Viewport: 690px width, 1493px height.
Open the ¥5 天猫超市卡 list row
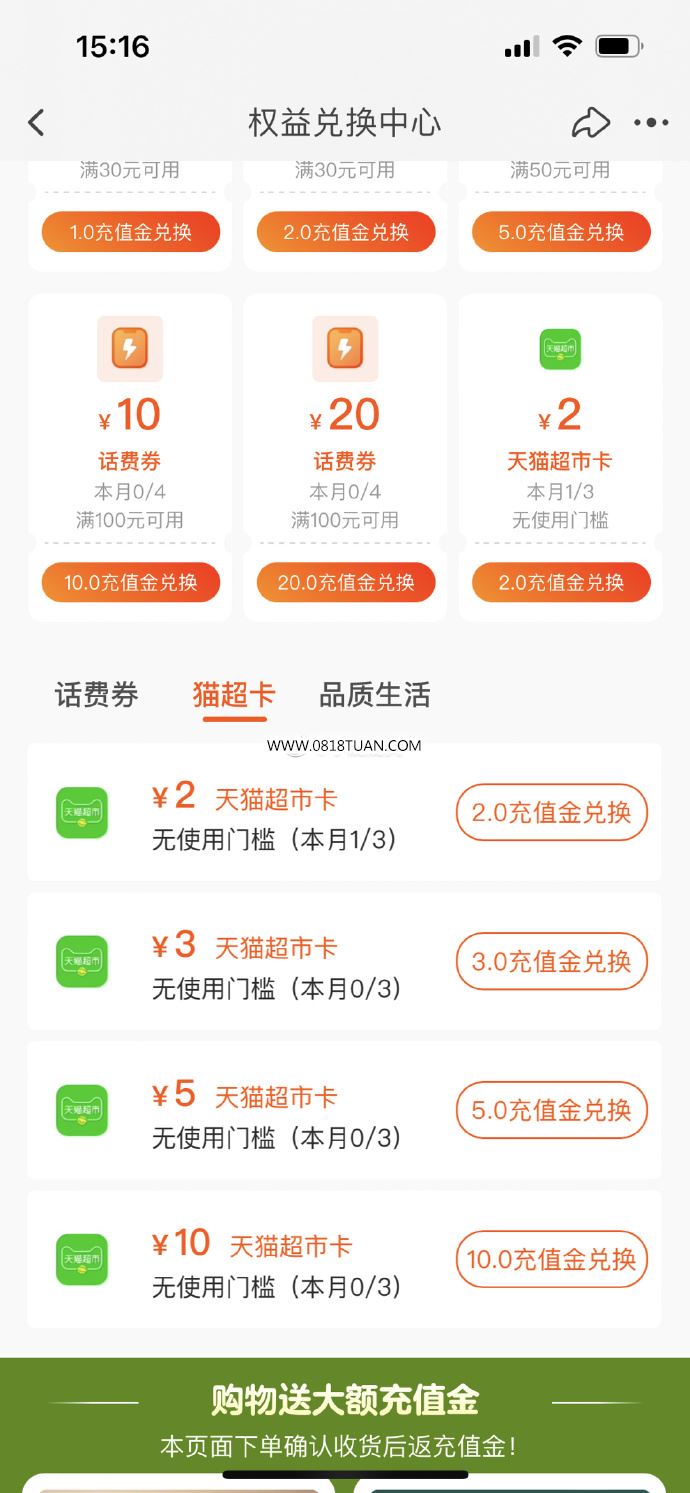click(344, 1110)
